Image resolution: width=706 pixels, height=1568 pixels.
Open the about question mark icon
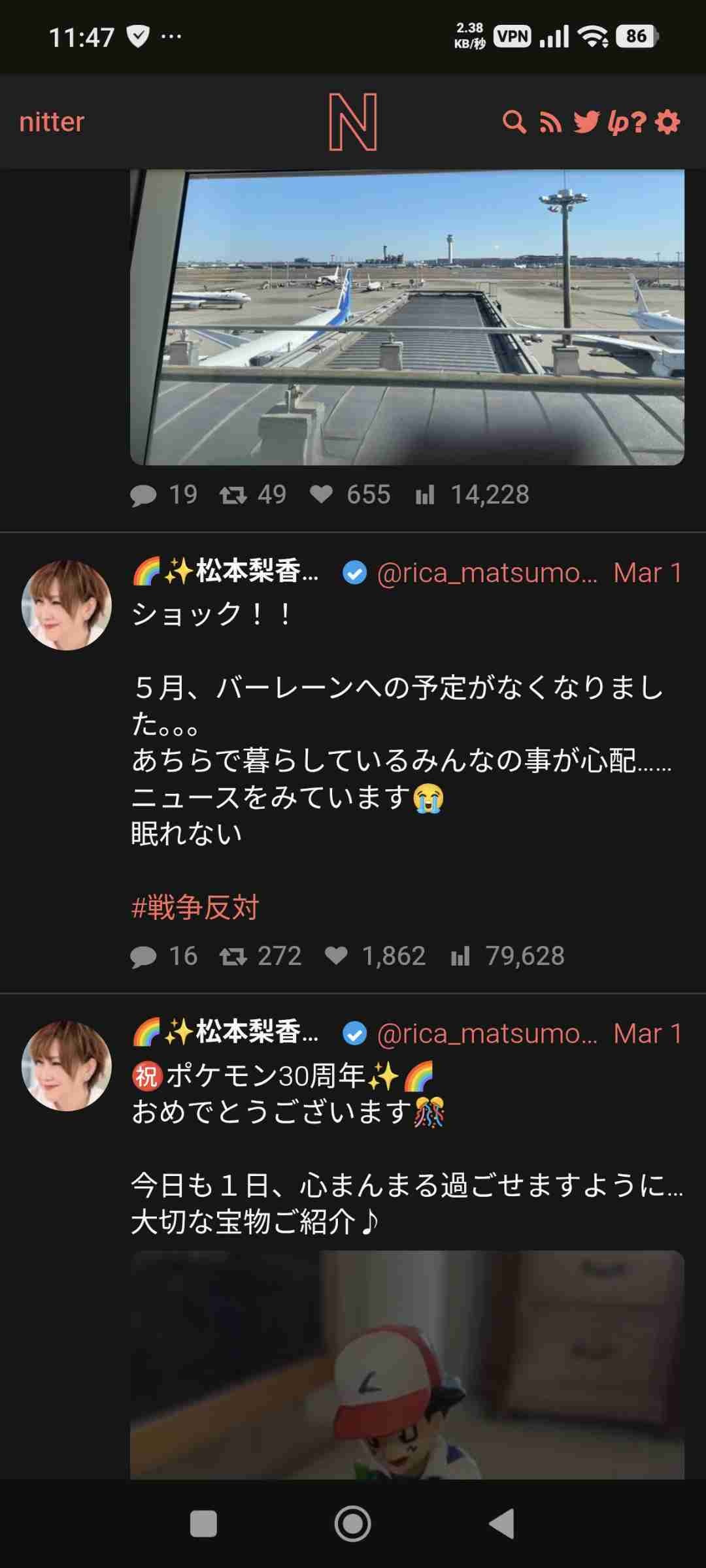click(640, 122)
